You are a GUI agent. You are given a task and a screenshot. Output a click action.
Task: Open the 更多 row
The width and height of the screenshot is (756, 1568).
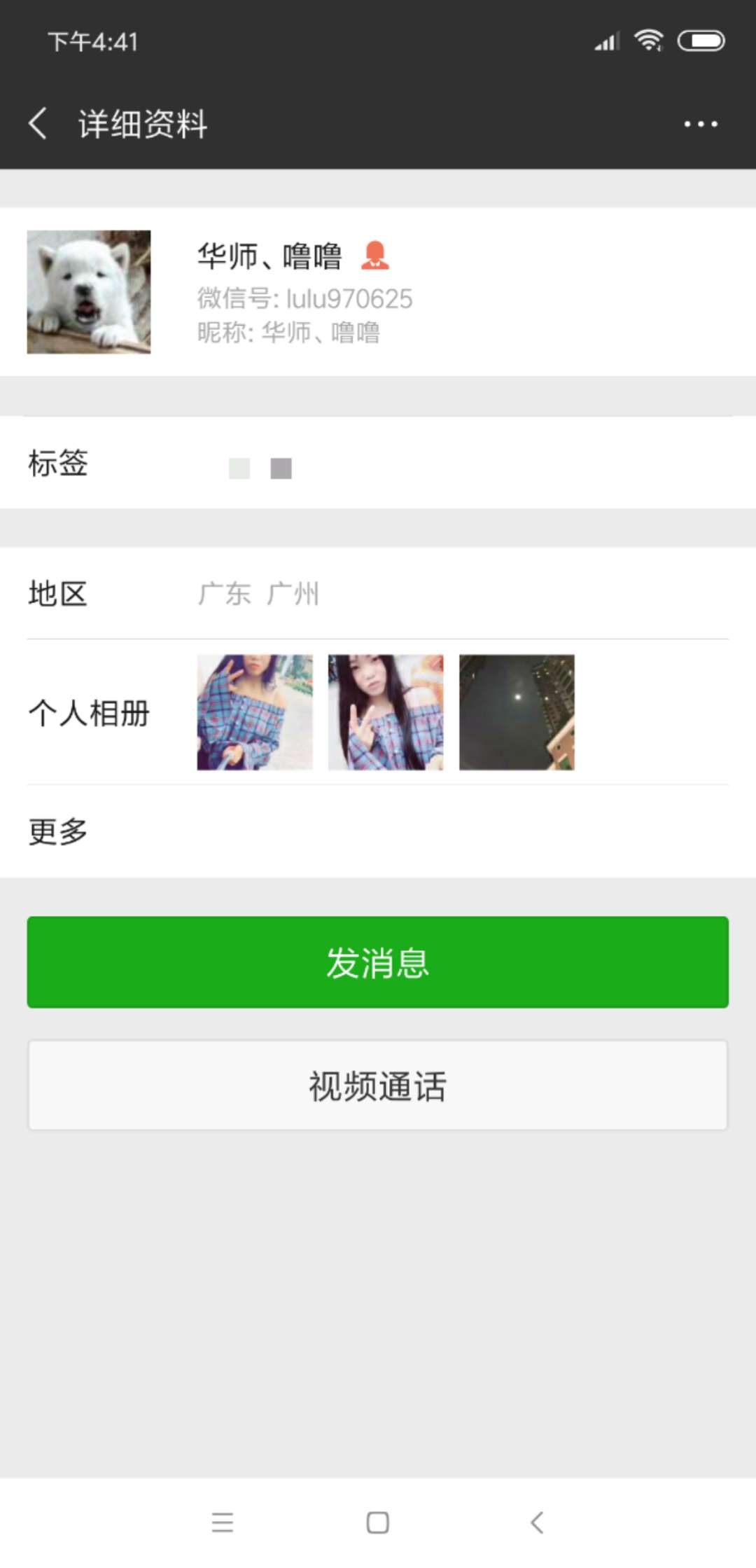378,831
